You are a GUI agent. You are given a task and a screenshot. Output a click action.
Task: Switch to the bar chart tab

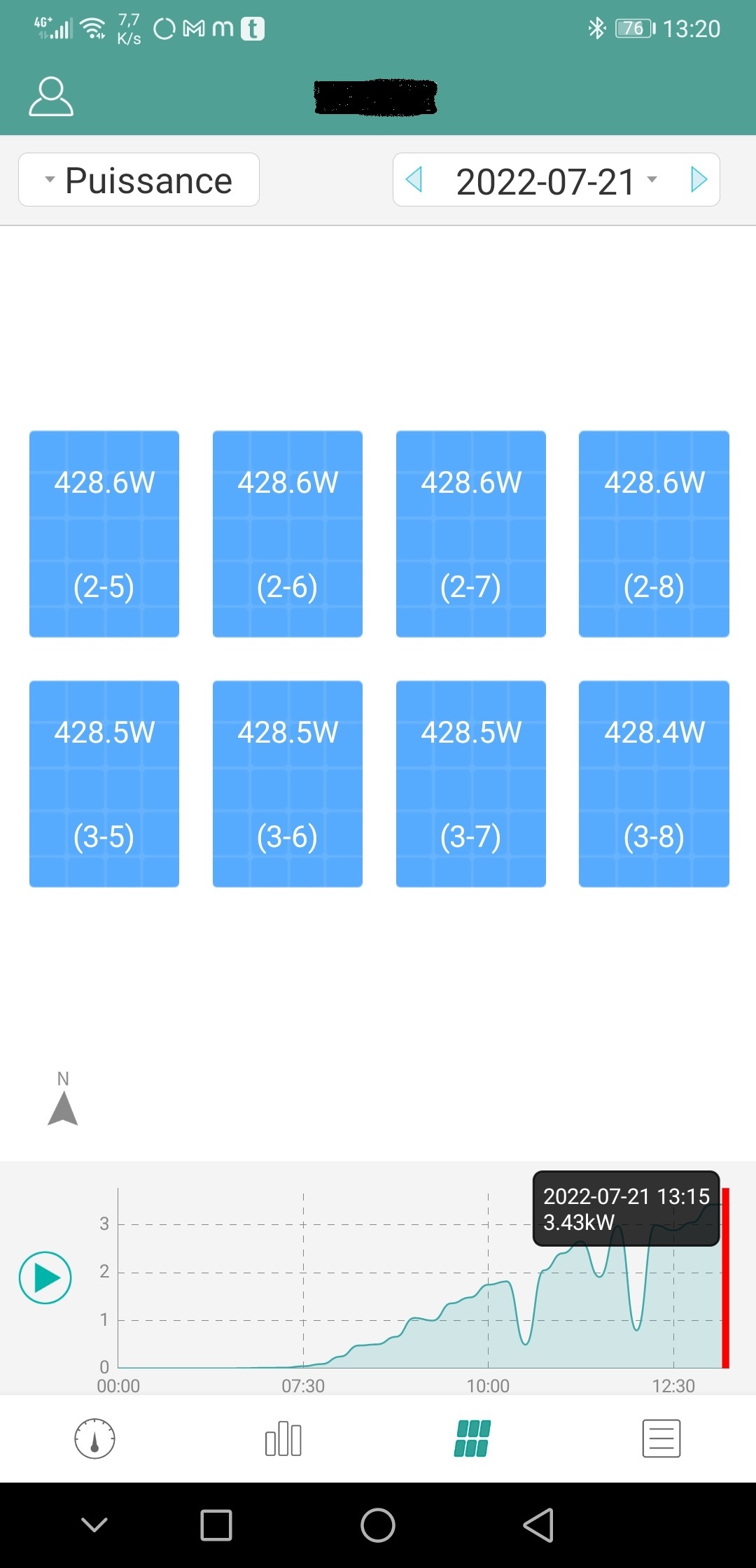283,1438
